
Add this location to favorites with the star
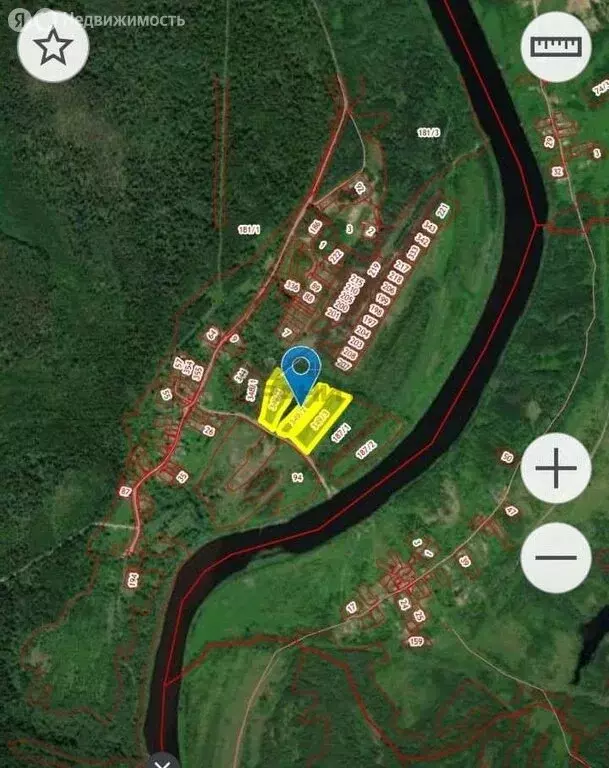tap(53, 46)
